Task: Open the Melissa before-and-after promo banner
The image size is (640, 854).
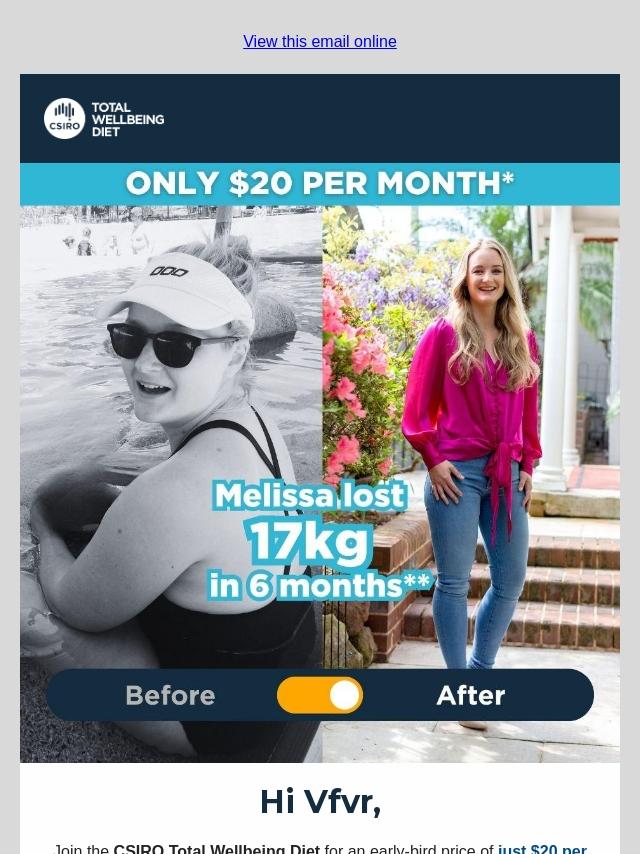Action: coord(319,460)
